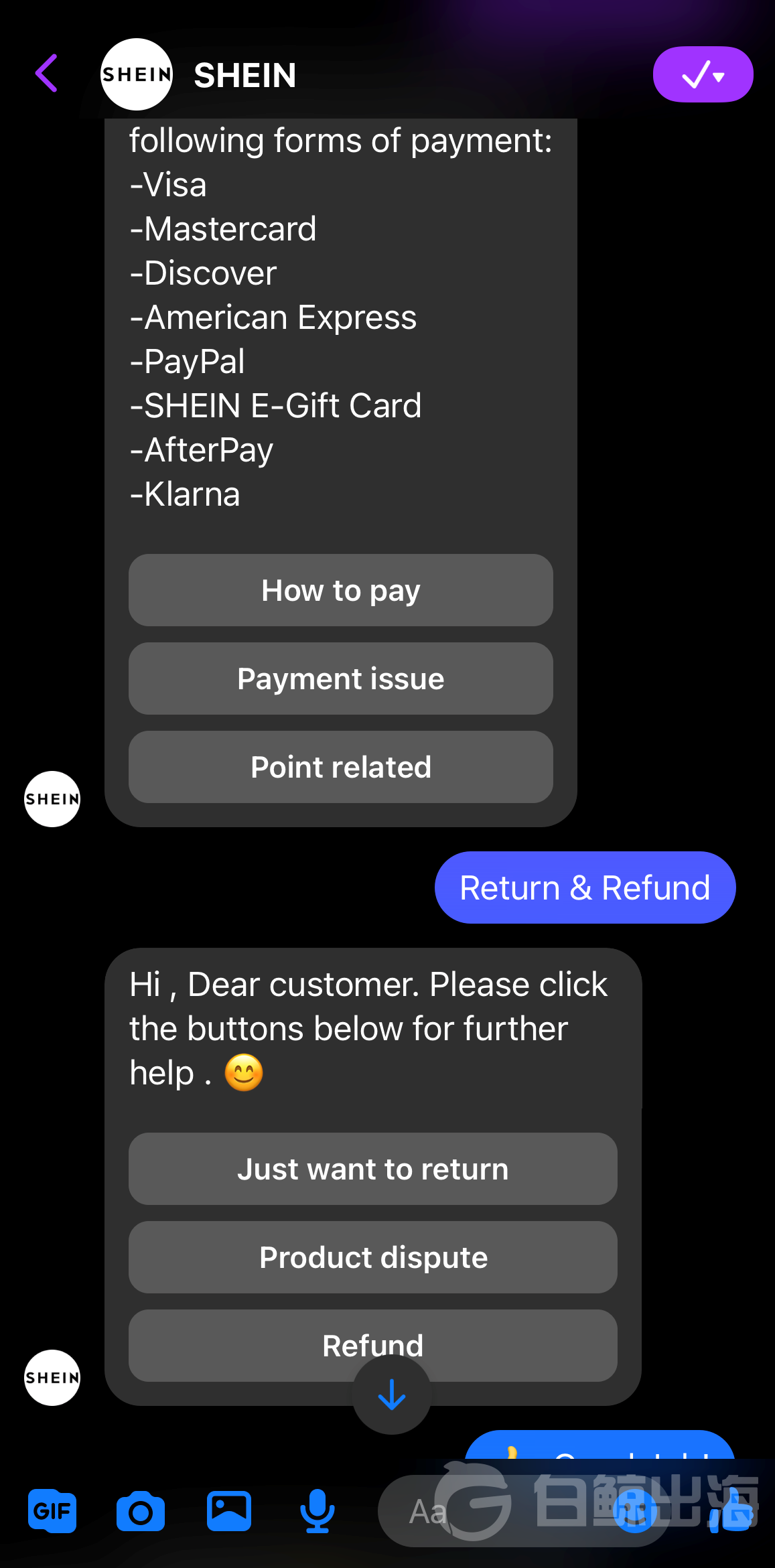Screen dimensions: 775x1568
Task: Jump to latest message with down arrow
Action: tap(392, 1396)
